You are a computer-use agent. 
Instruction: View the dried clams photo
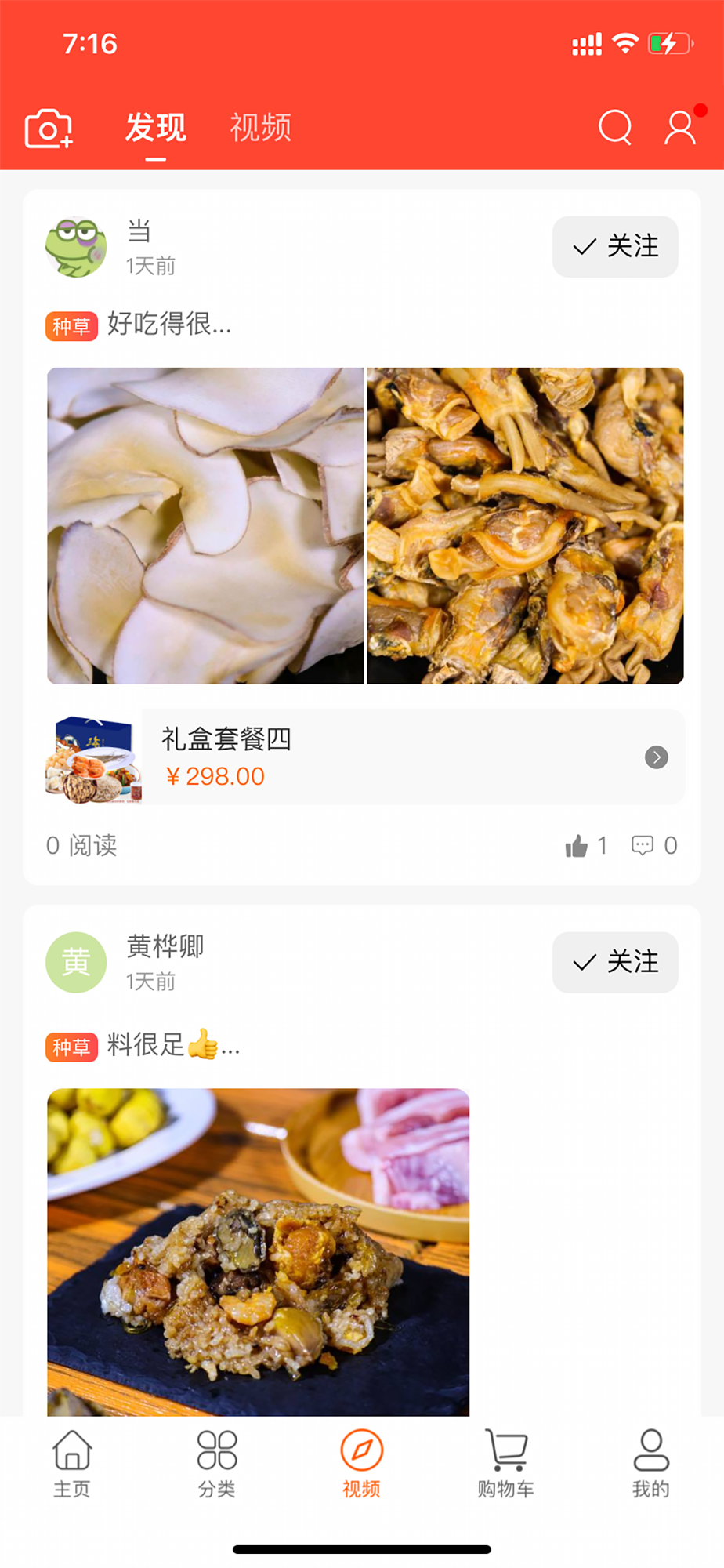[525, 525]
